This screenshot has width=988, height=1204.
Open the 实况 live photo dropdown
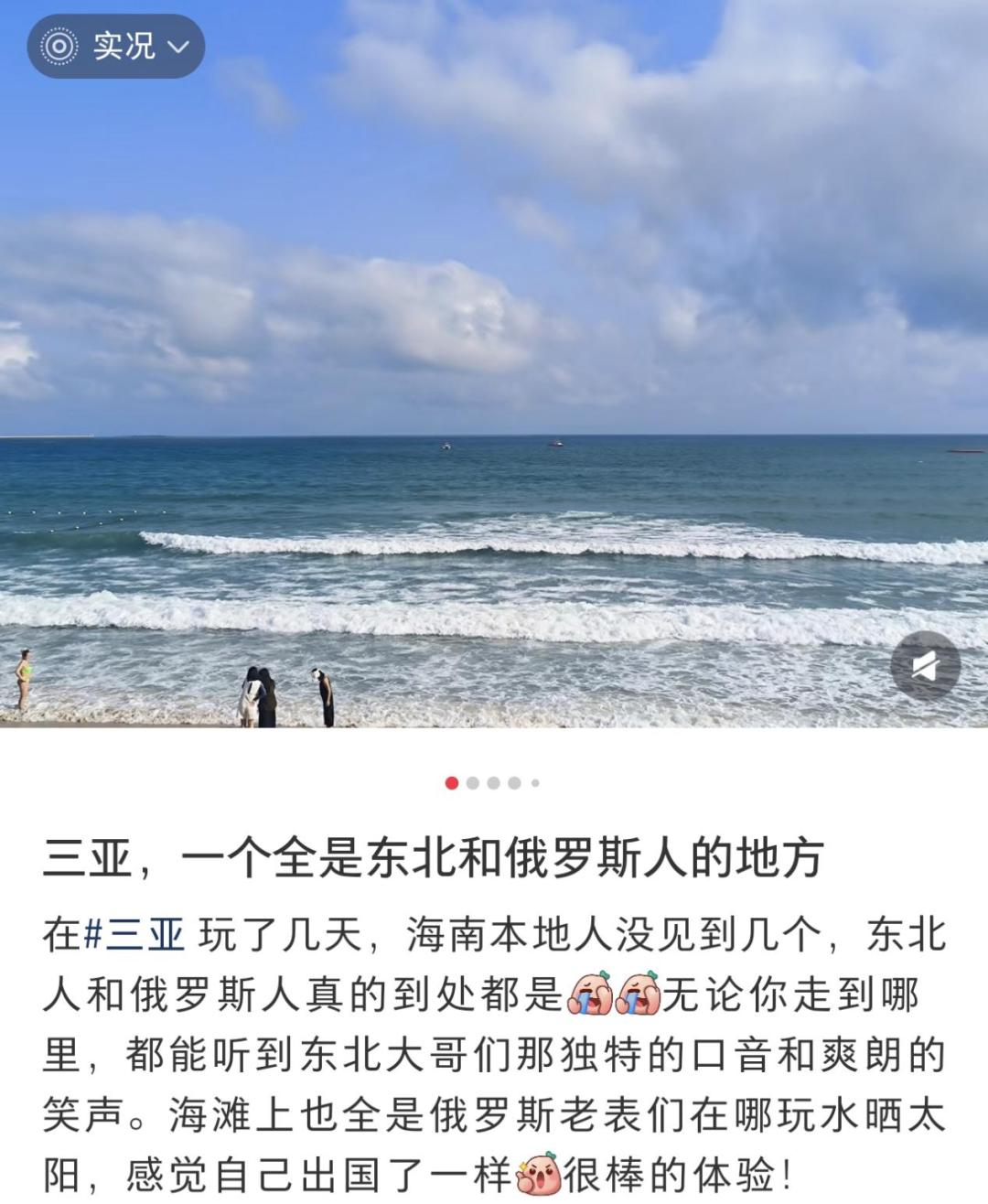click(x=116, y=46)
